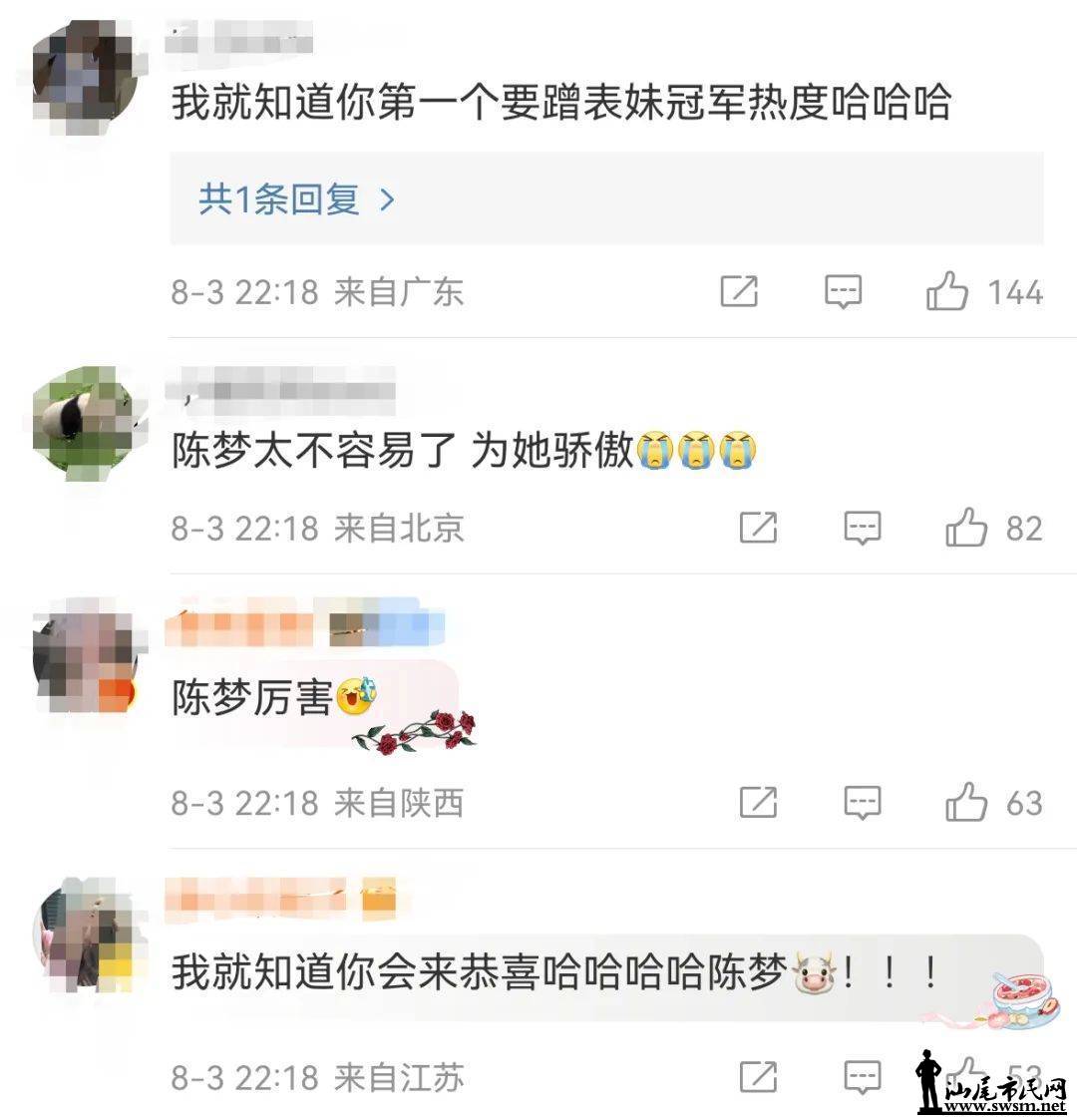This screenshot has width=1077, height=1120.
Task: Reply to the 陈梦太不容易了 comment
Action: 862,528
